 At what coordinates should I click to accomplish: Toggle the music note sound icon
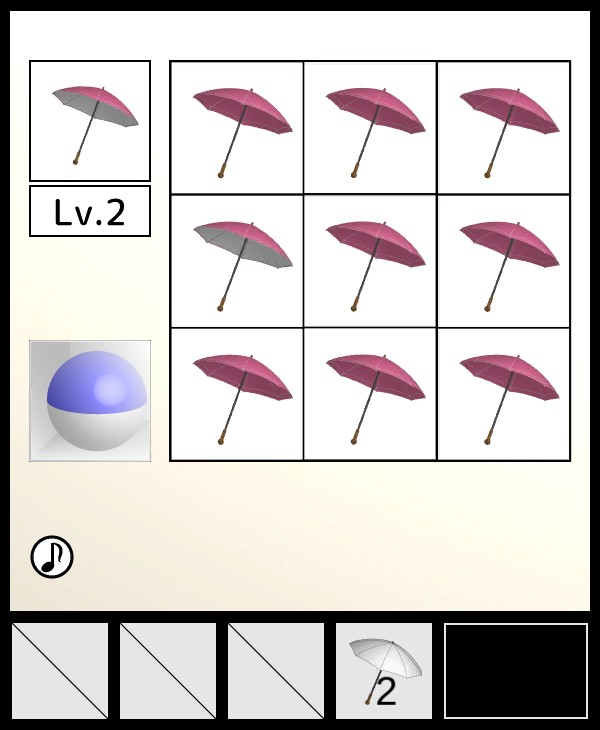tap(52, 557)
